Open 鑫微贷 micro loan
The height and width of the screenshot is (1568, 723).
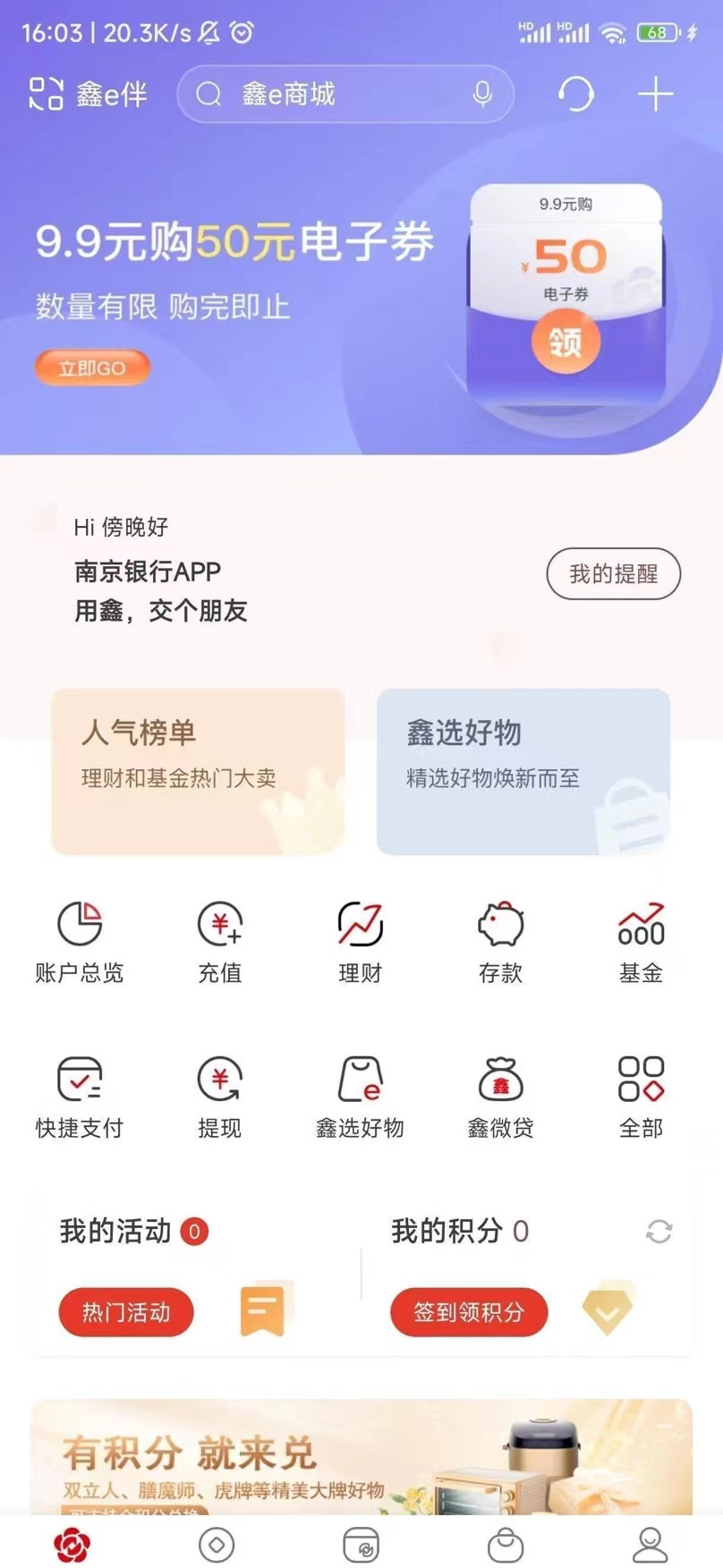[x=500, y=1097]
